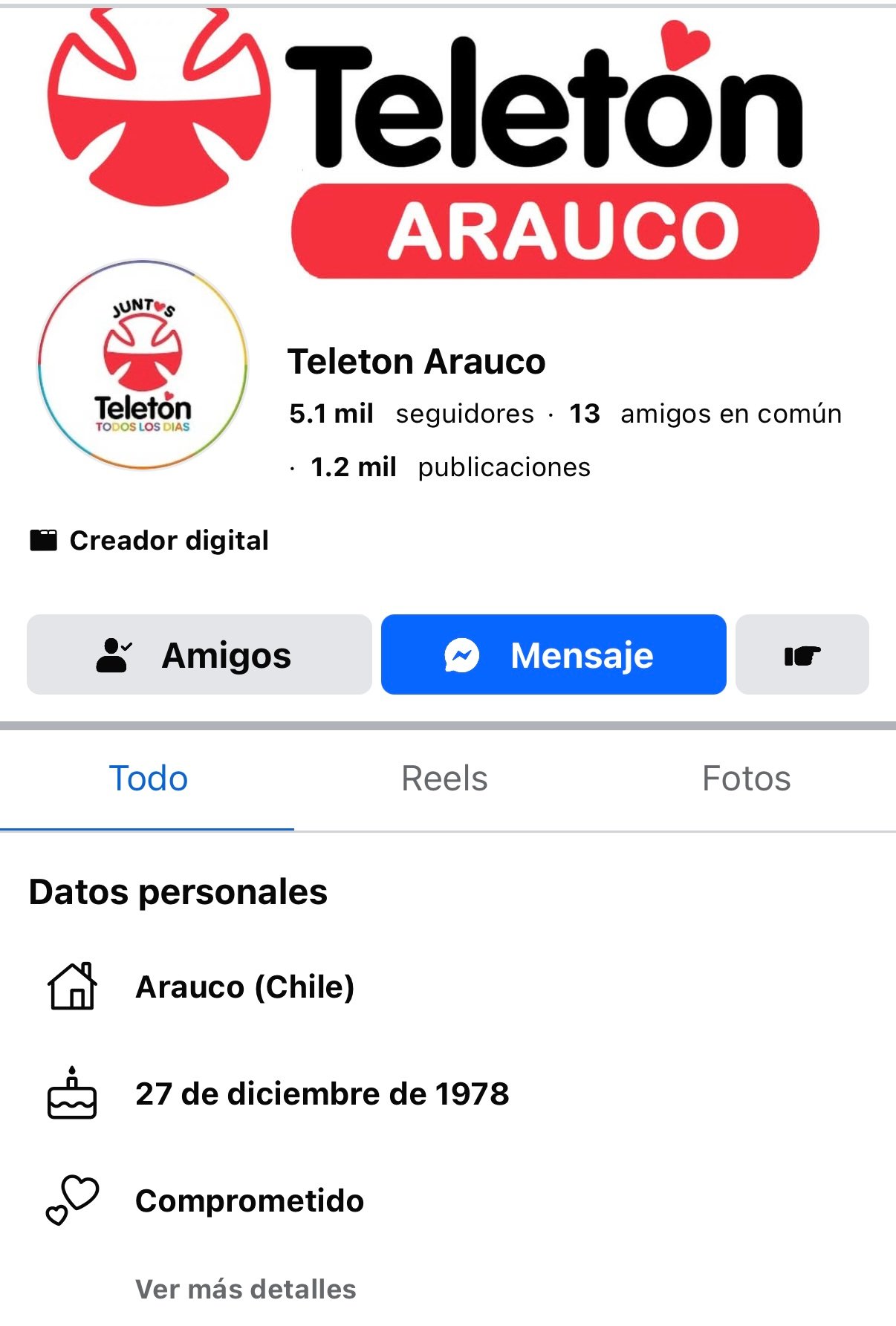View the Teleton Arauco profile picture
The width and height of the screenshot is (896, 1326).
[143, 365]
